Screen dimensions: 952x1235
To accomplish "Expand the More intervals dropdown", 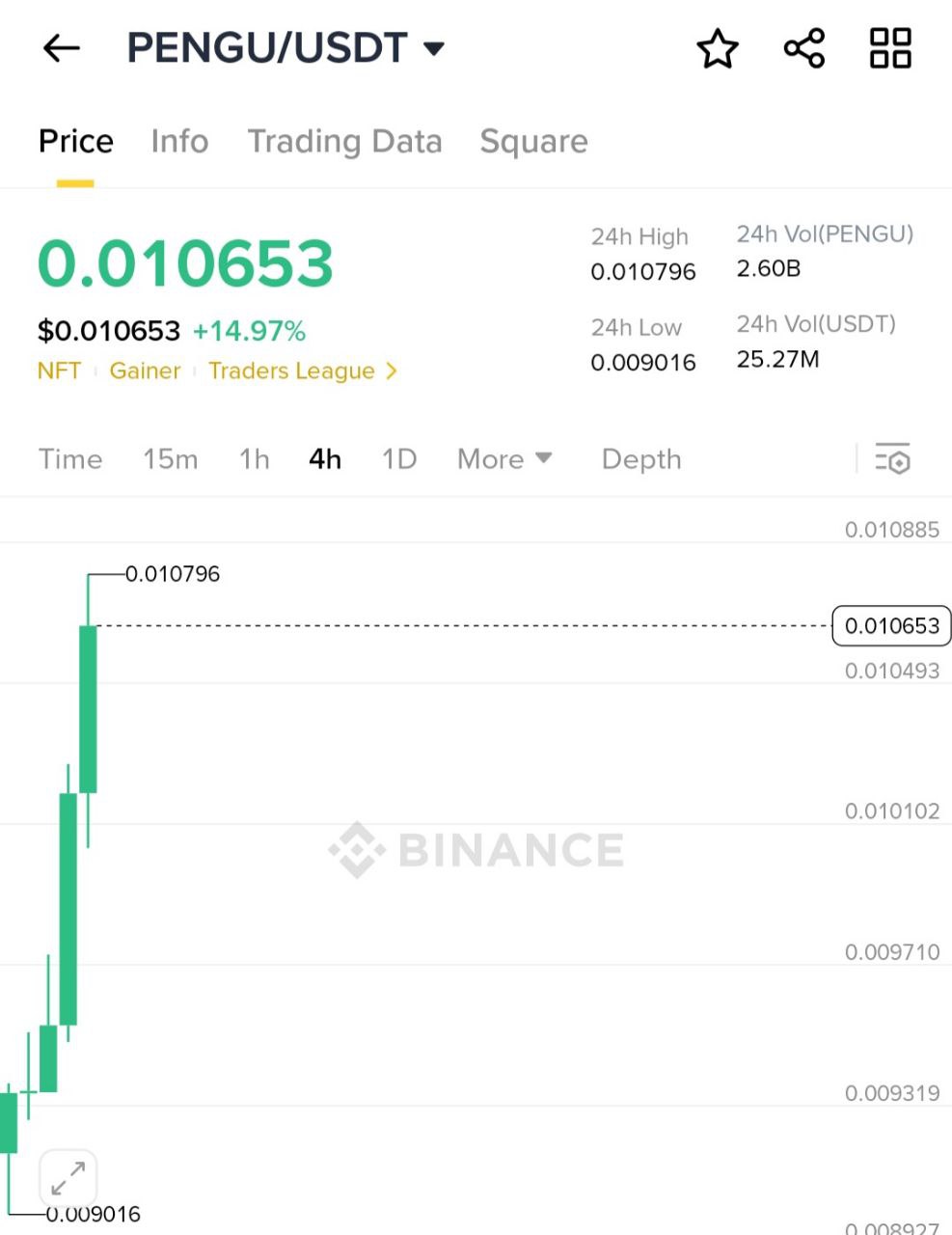I will pyautogui.click(x=503, y=459).
